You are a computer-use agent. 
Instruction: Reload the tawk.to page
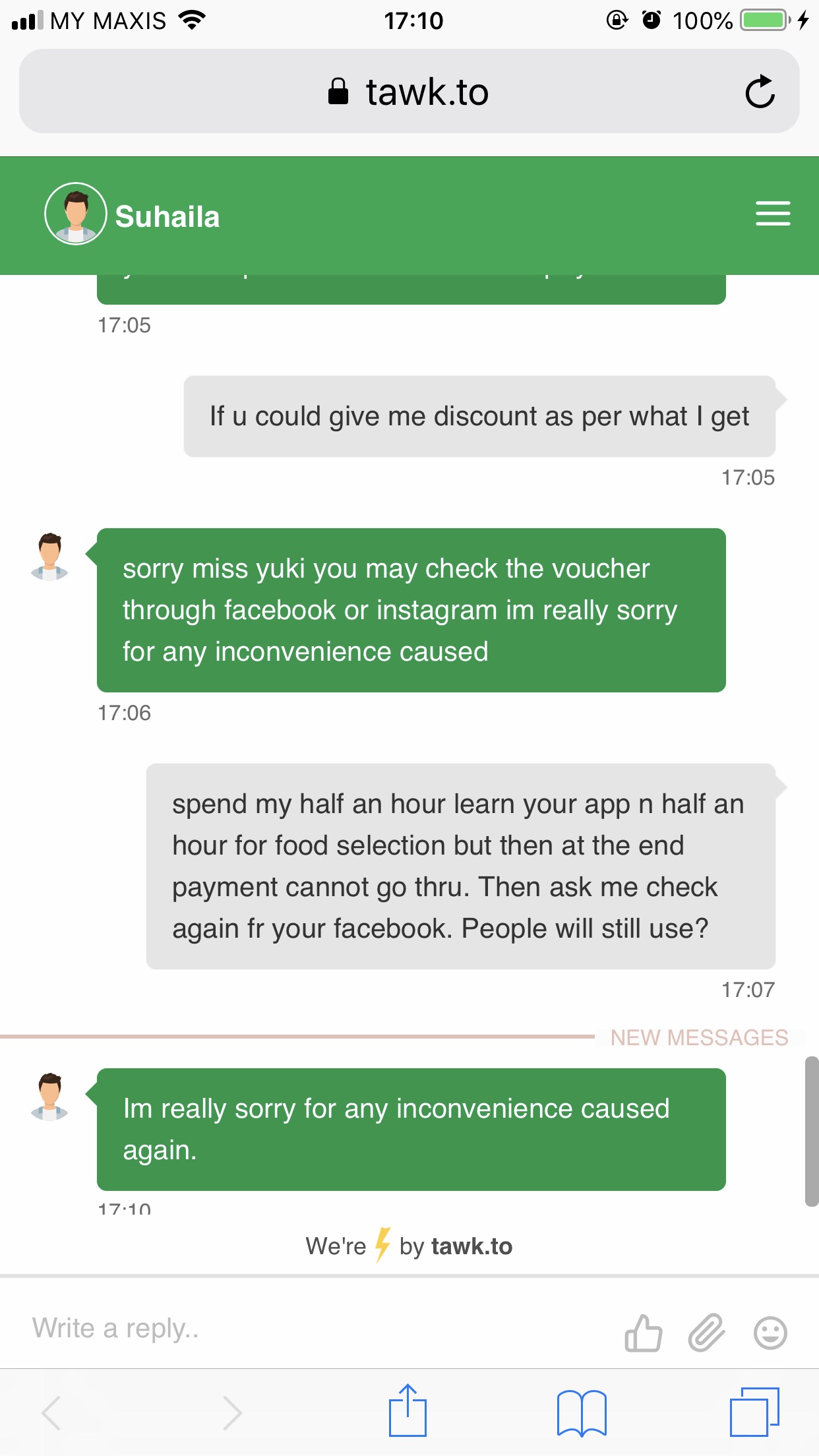[x=760, y=91]
